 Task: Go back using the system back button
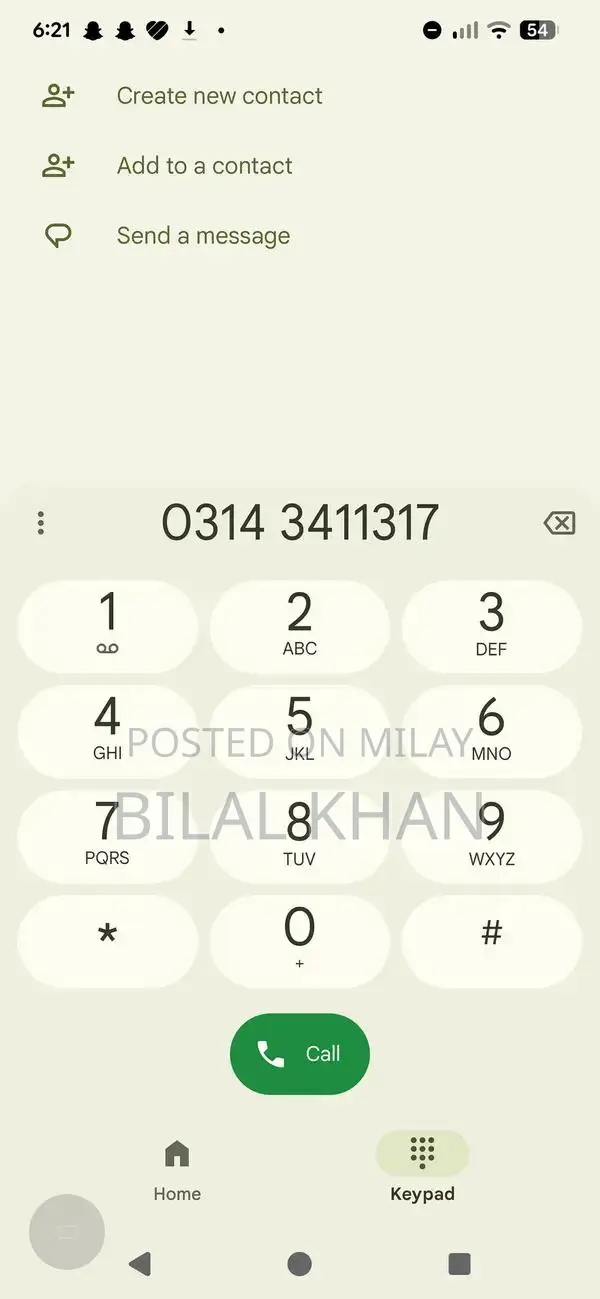[140, 1263]
